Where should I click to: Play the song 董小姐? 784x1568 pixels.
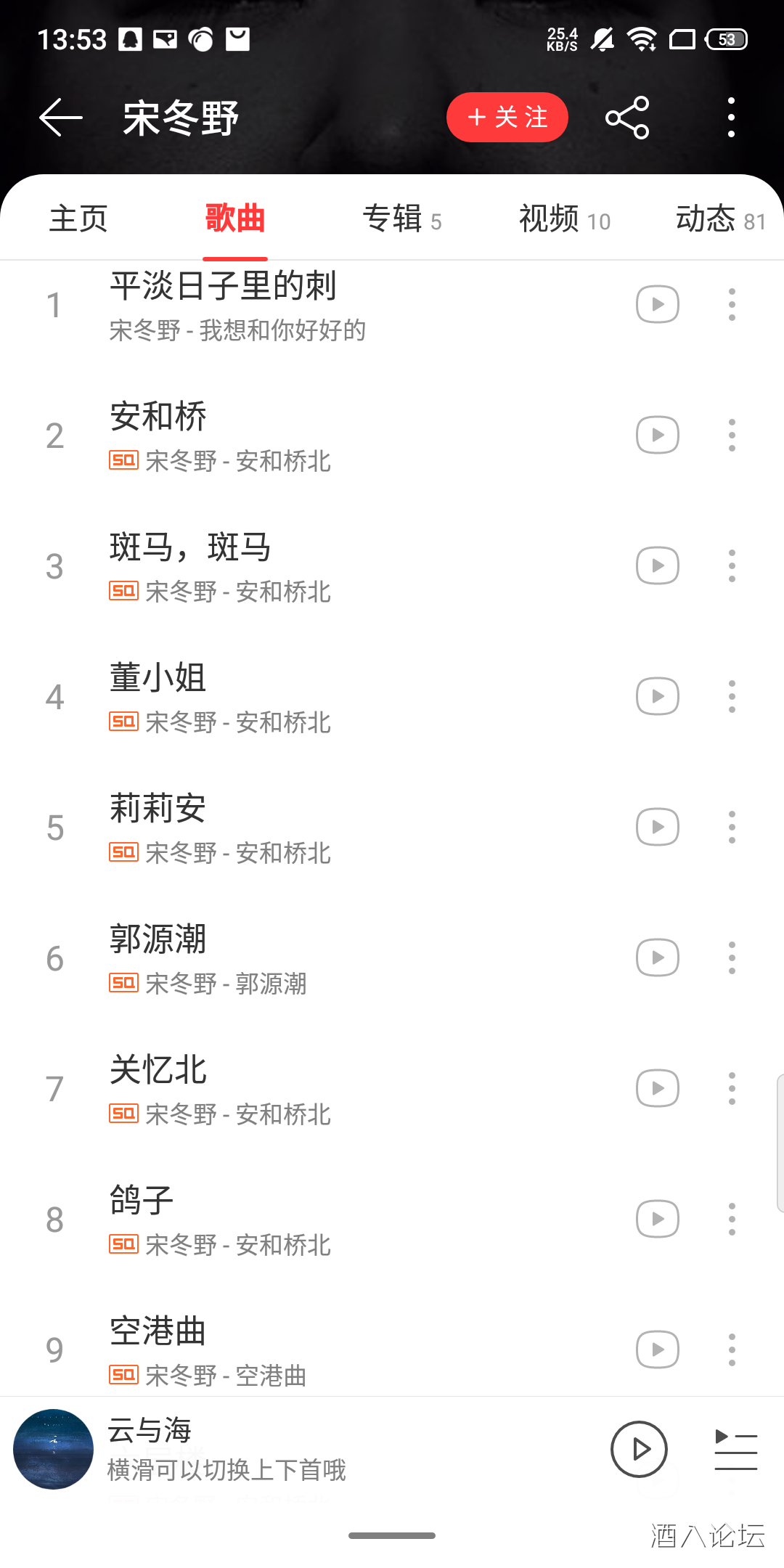[290, 697]
